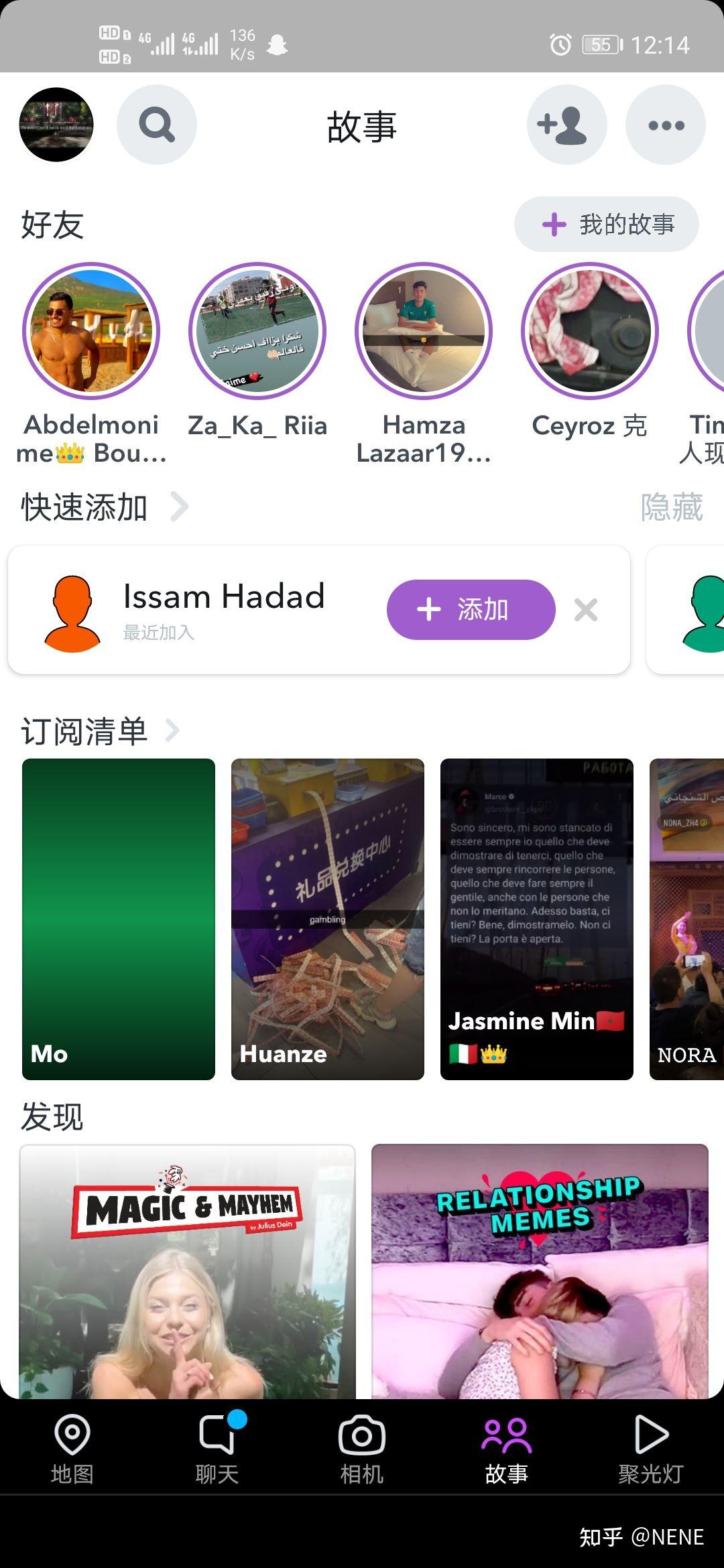View Hamza Lazaar's story

424,331
